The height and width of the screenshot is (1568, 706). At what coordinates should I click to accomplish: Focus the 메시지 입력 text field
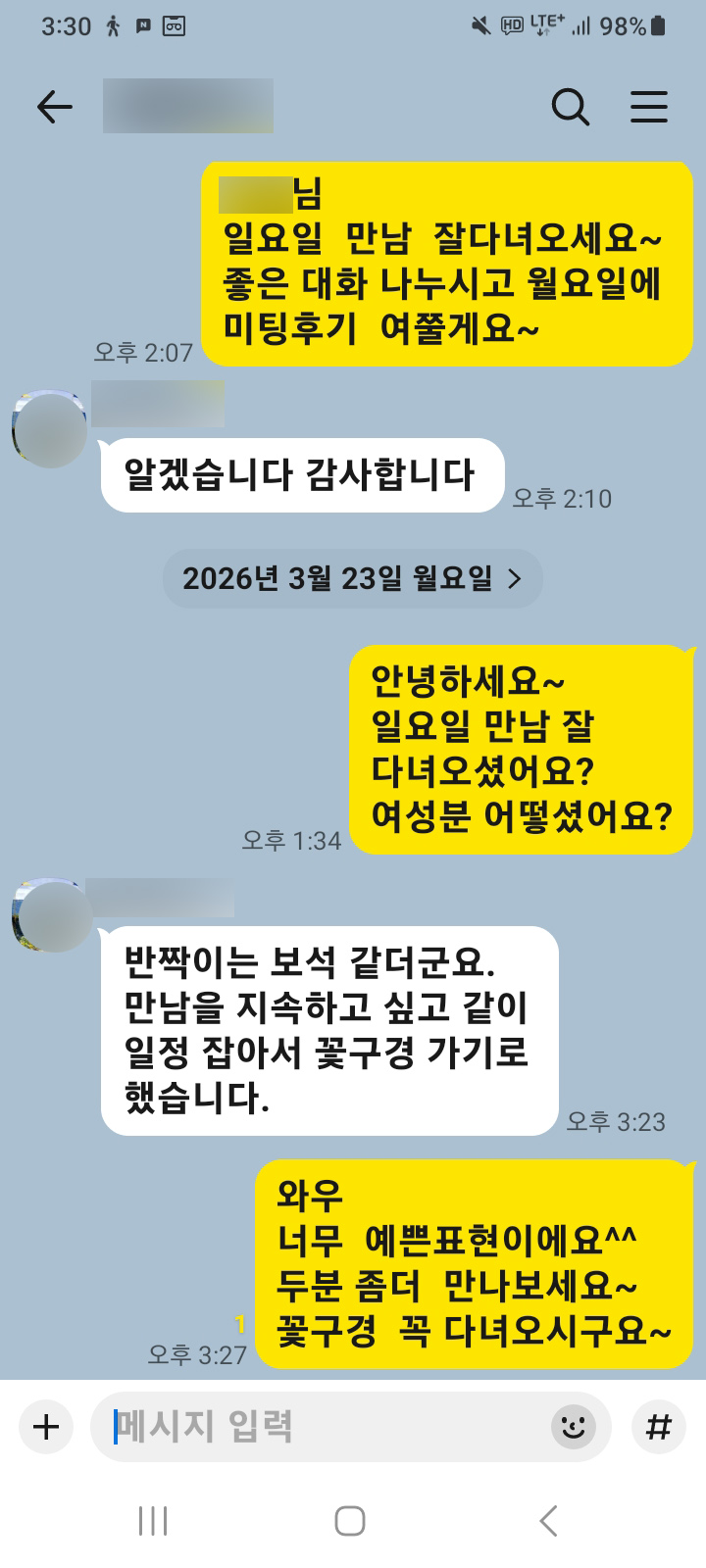pyautogui.click(x=324, y=1427)
